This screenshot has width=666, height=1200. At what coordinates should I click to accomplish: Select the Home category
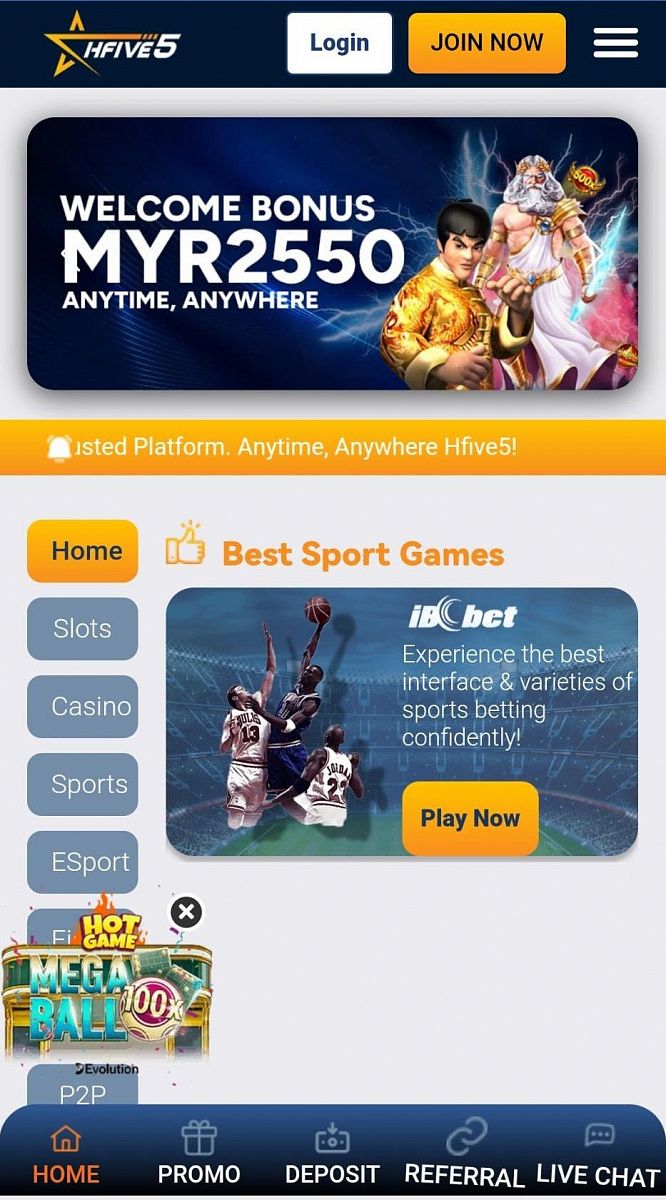(x=83, y=550)
